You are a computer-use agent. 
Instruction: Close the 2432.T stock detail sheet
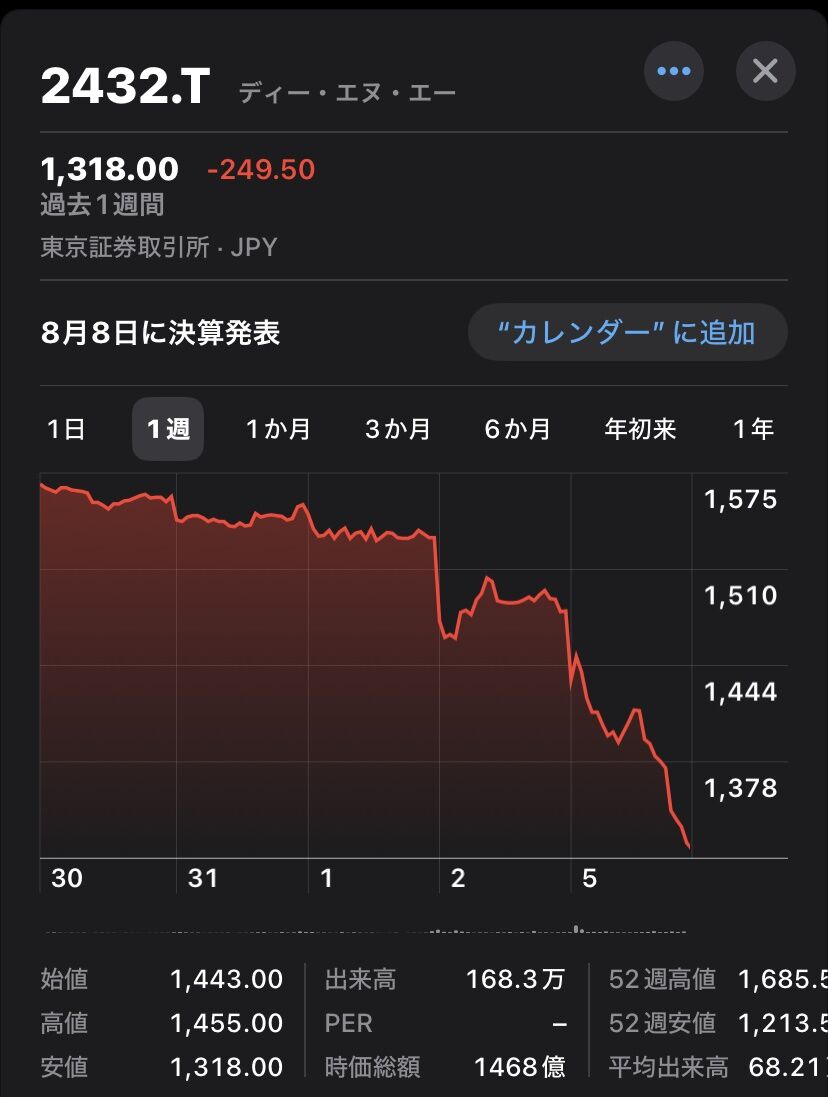coord(765,71)
